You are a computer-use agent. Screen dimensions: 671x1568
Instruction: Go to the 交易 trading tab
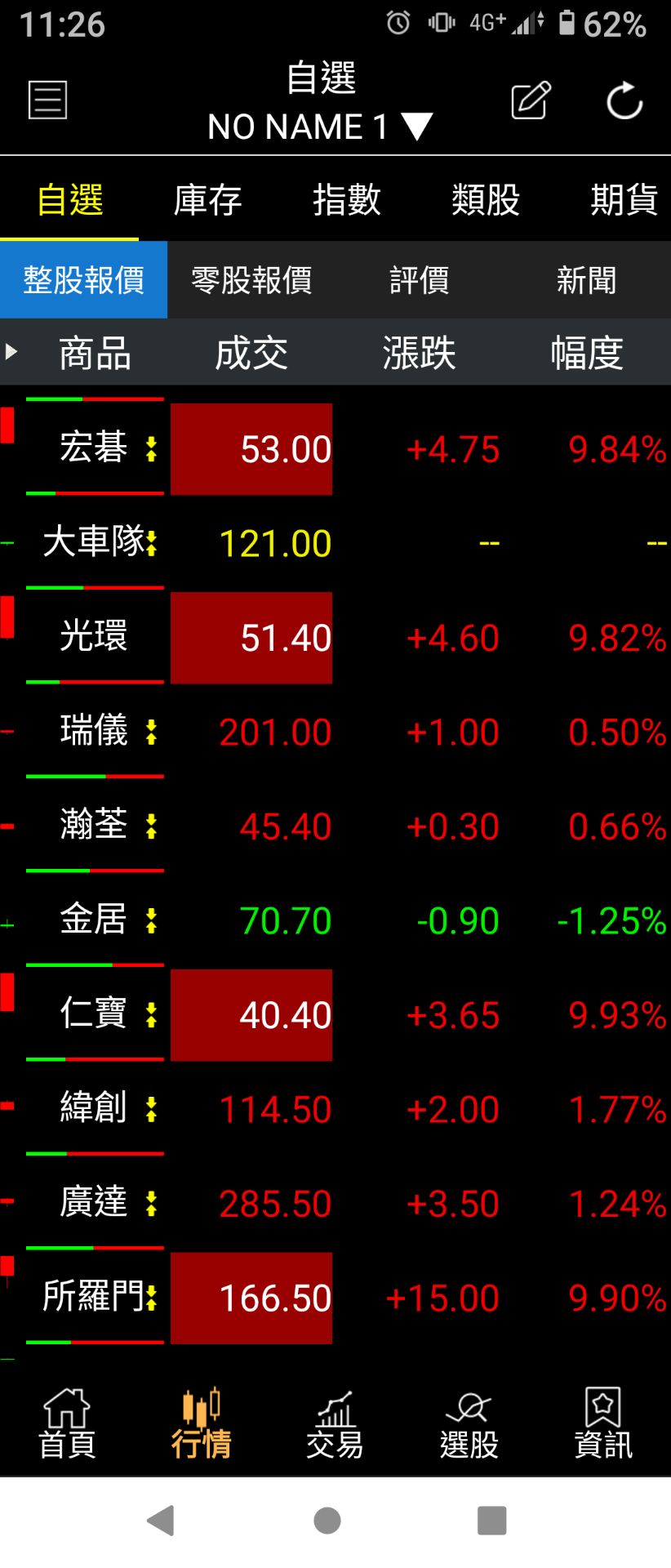click(x=335, y=1424)
